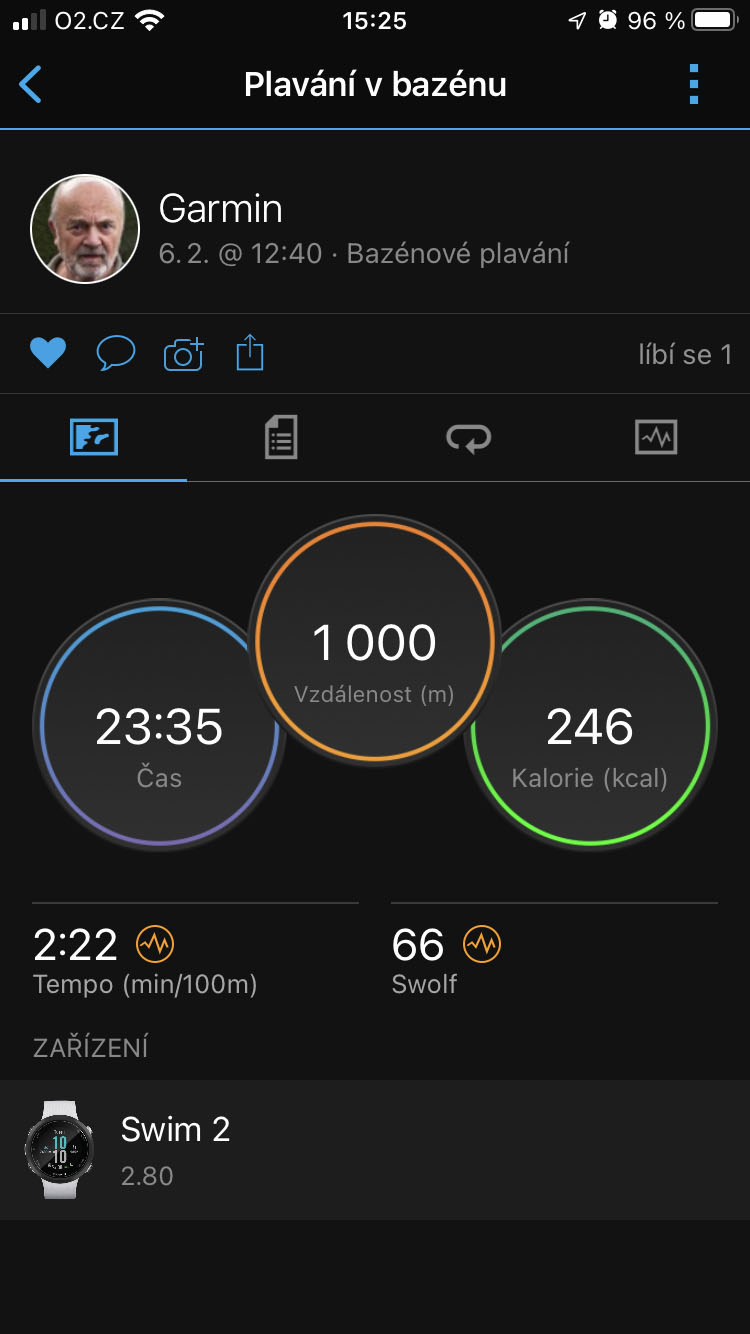750x1334 pixels.
Task: Select the overview summary tab
Action: click(94, 438)
